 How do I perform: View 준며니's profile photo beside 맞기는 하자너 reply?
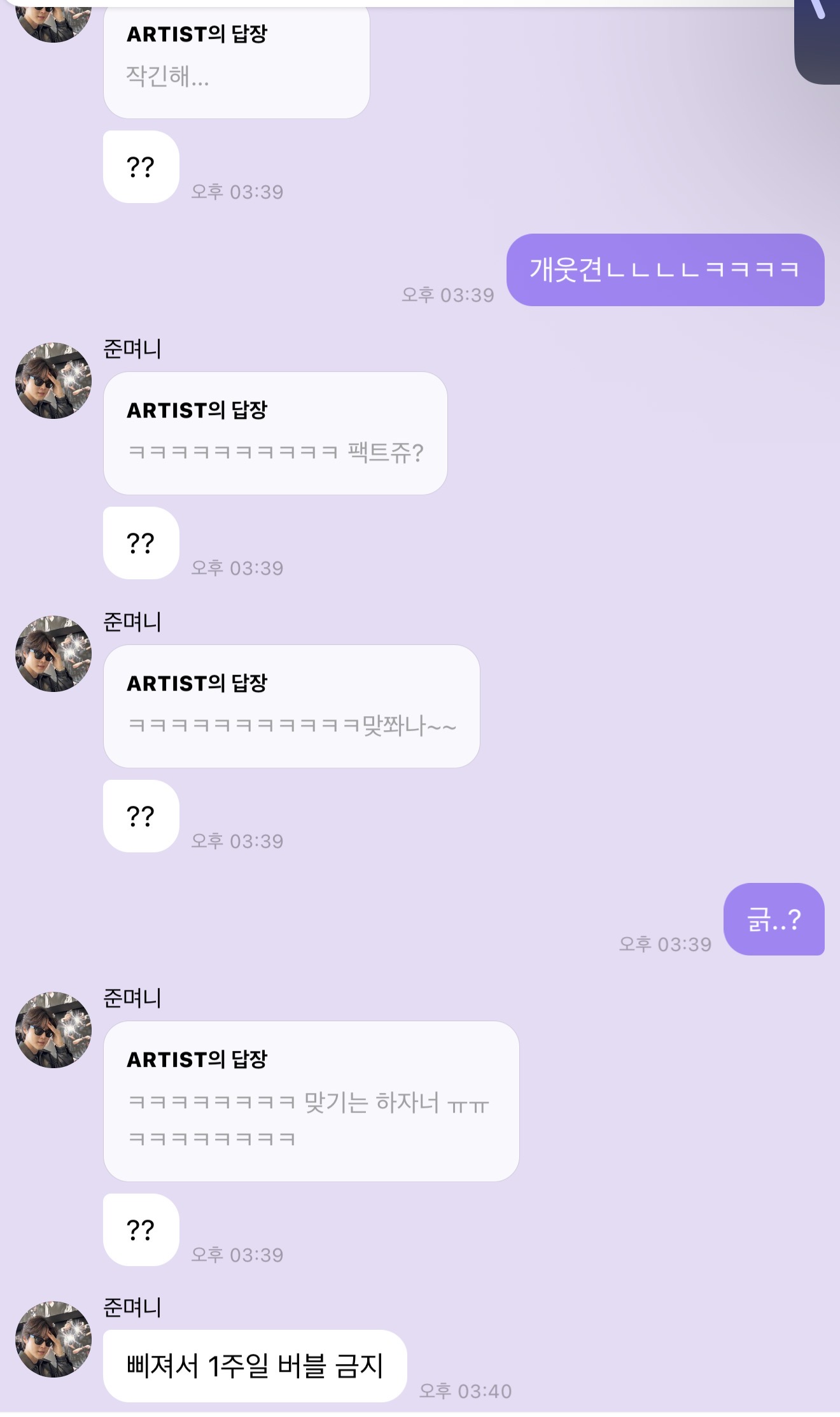53,1030
